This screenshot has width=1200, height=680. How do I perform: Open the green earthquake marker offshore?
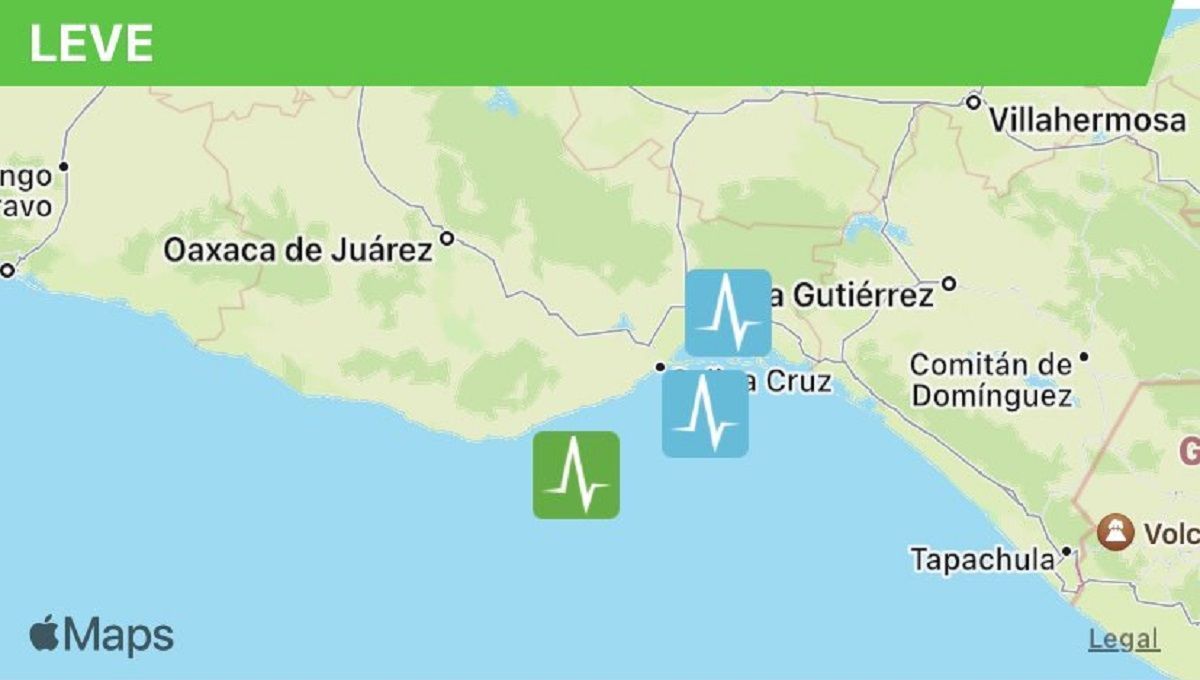(576, 475)
